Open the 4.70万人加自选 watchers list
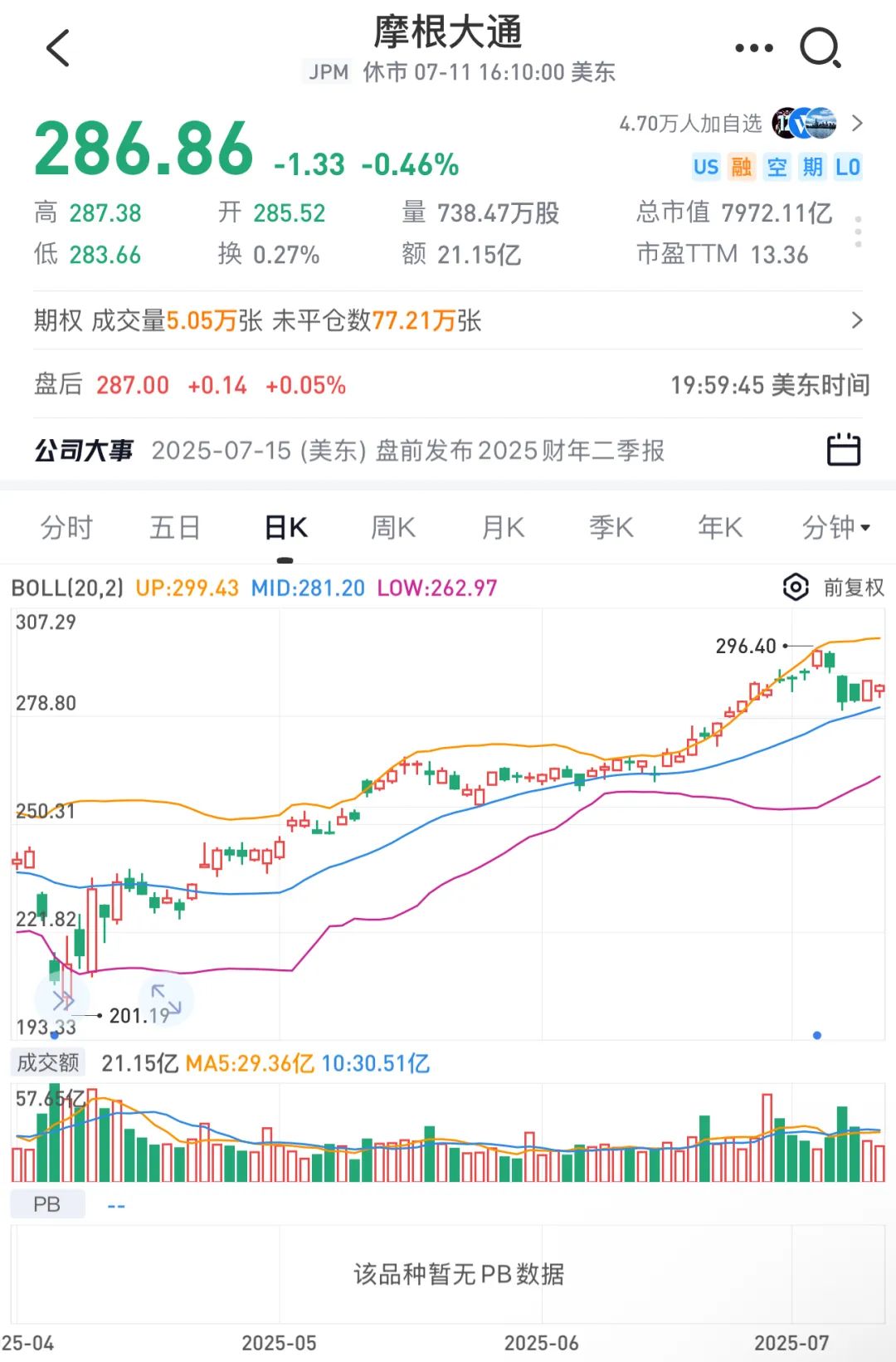Viewport: 896px width, 1362px height. 740,124
